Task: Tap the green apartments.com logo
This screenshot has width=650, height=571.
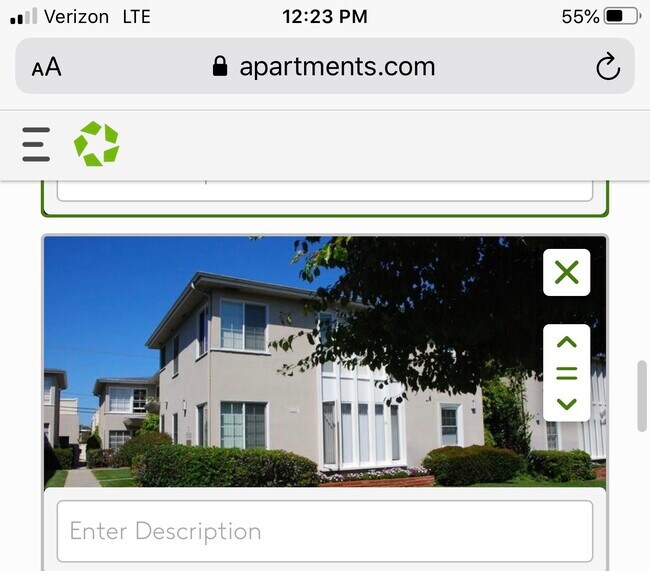Action: tap(96, 144)
